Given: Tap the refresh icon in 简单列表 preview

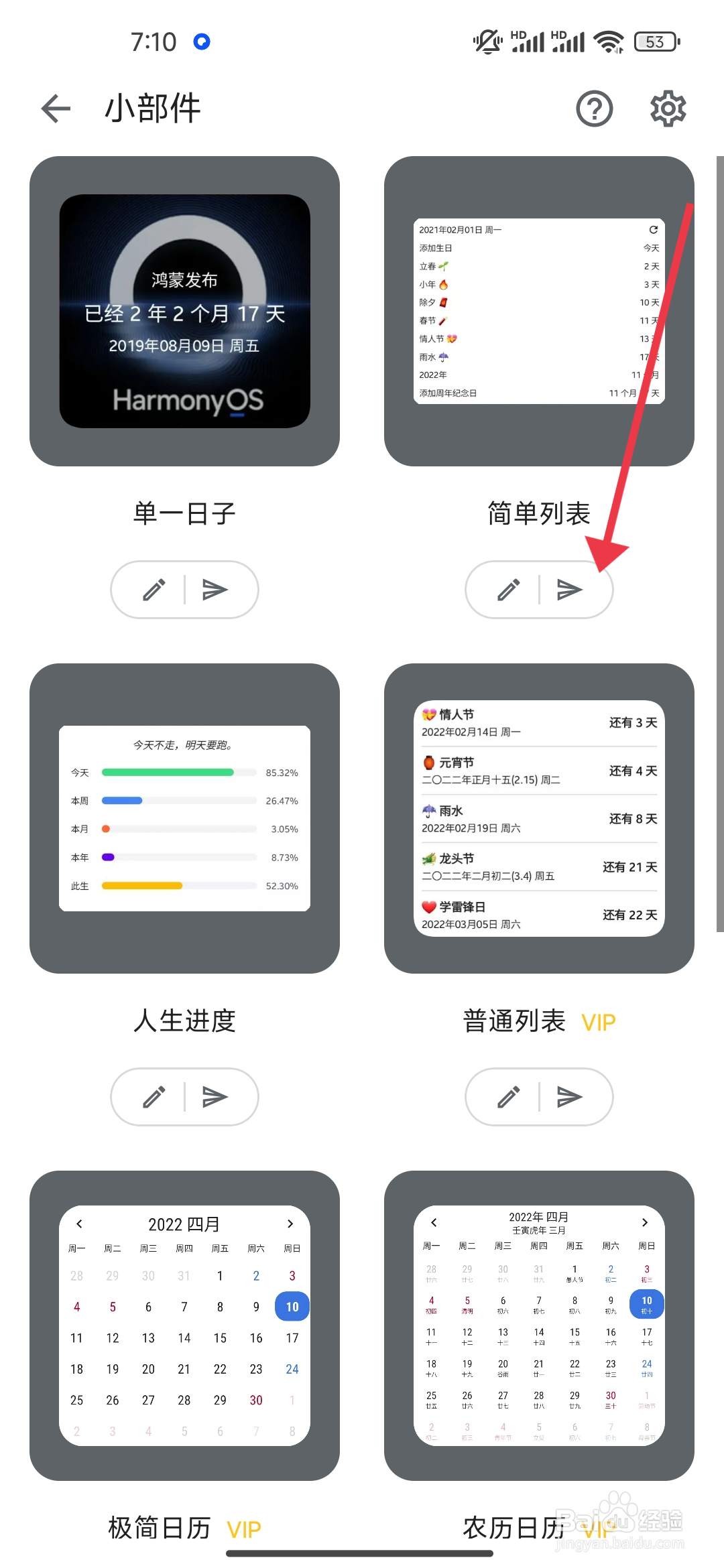Looking at the screenshot, I should [654, 229].
